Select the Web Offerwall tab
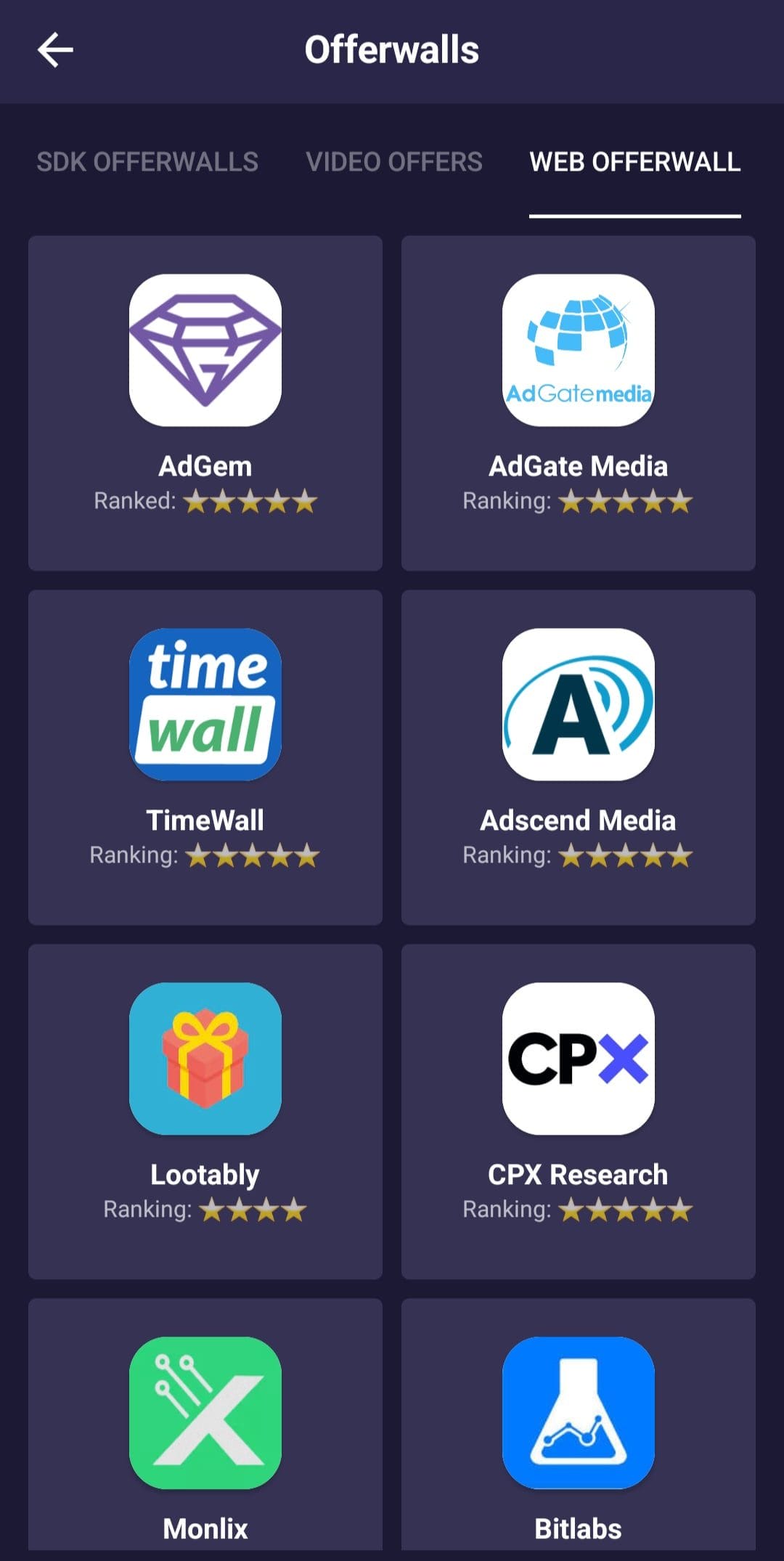This screenshot has height=1561, width=784. pos(635,162)
